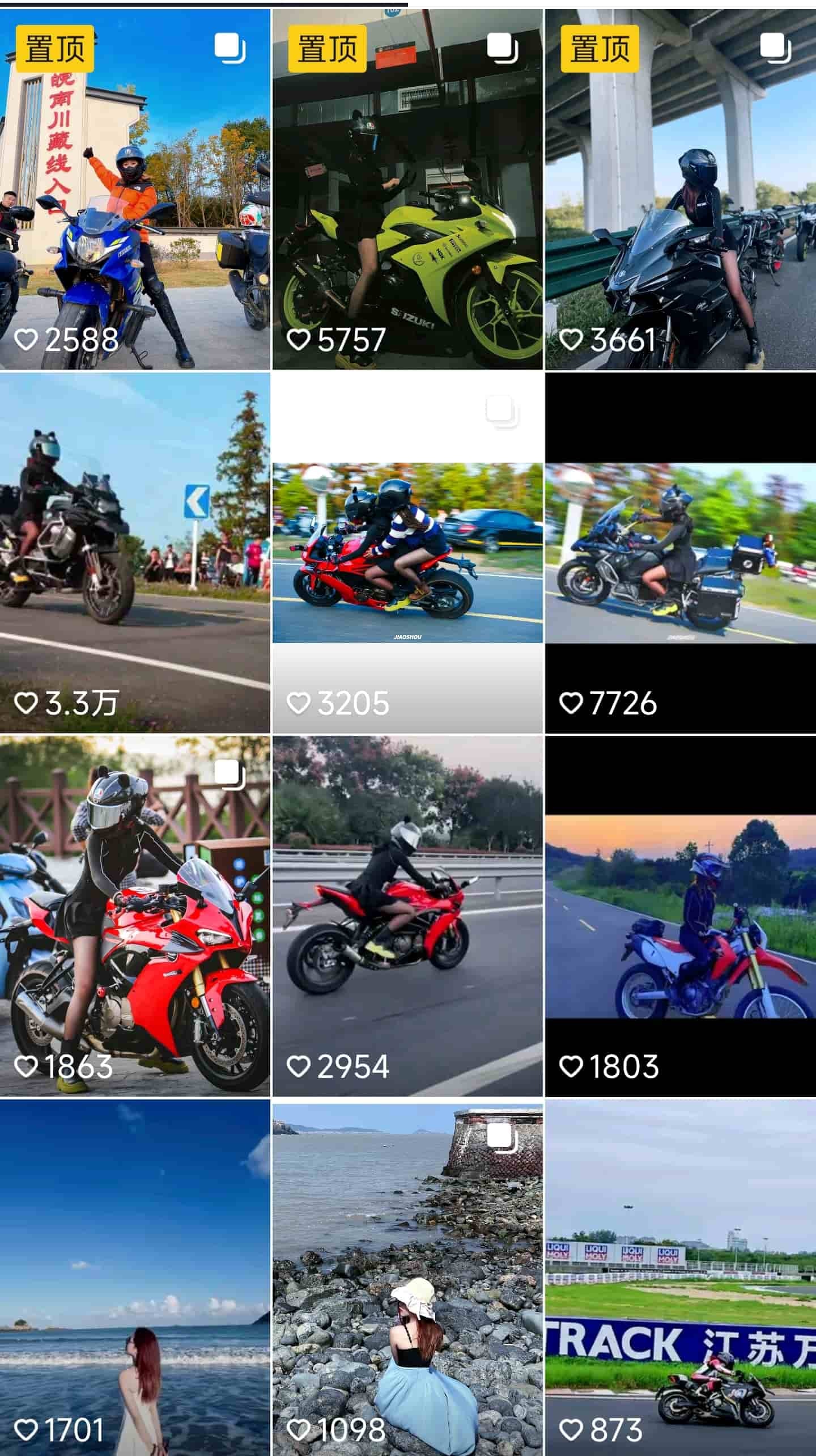The height and width of the screenshot is (1456, 816).
Task: View the post with 3.3万 likes
Action: tap(135, 553)
